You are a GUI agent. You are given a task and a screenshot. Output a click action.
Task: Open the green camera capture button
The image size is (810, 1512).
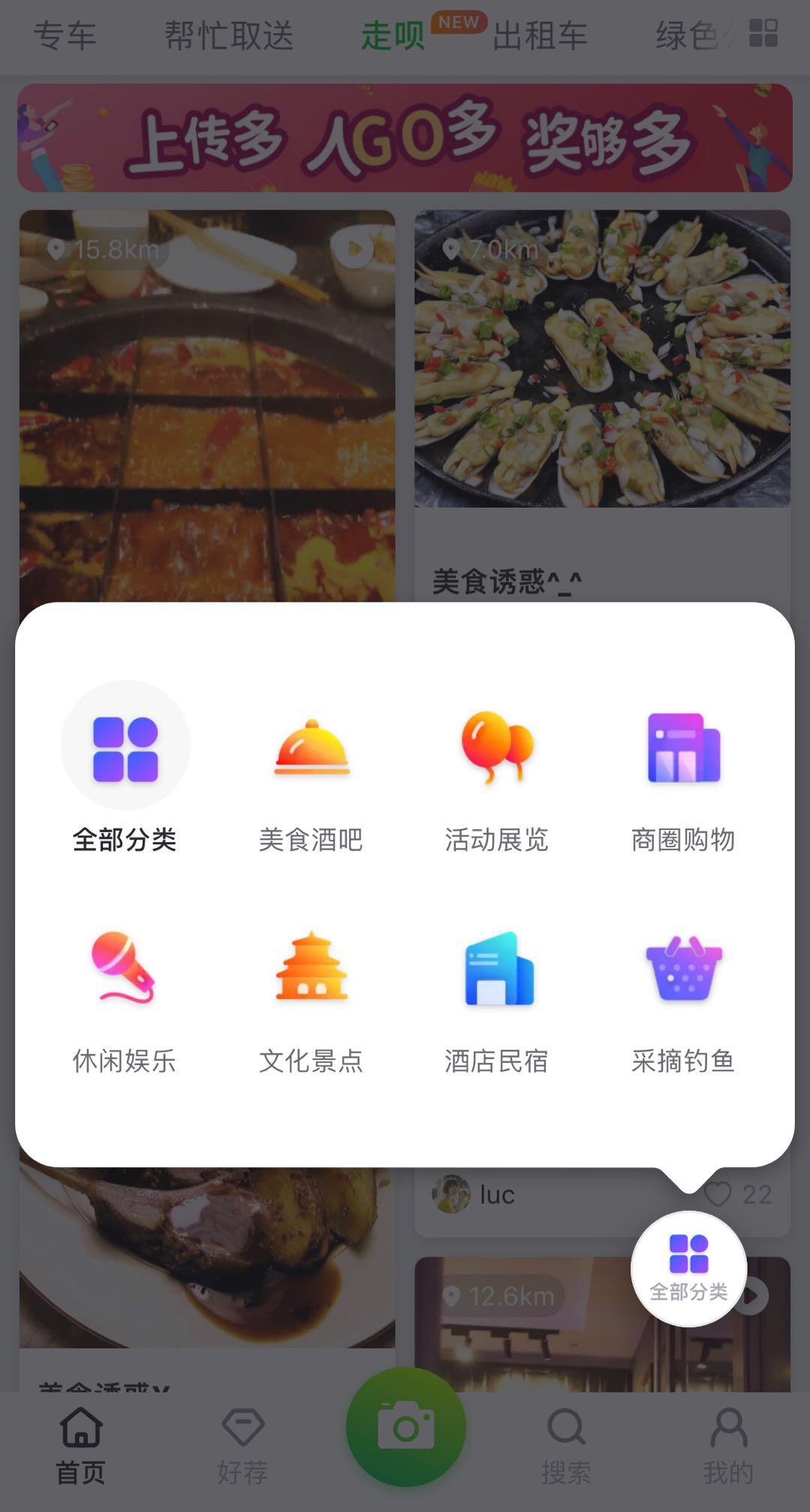click(405, 1429)
